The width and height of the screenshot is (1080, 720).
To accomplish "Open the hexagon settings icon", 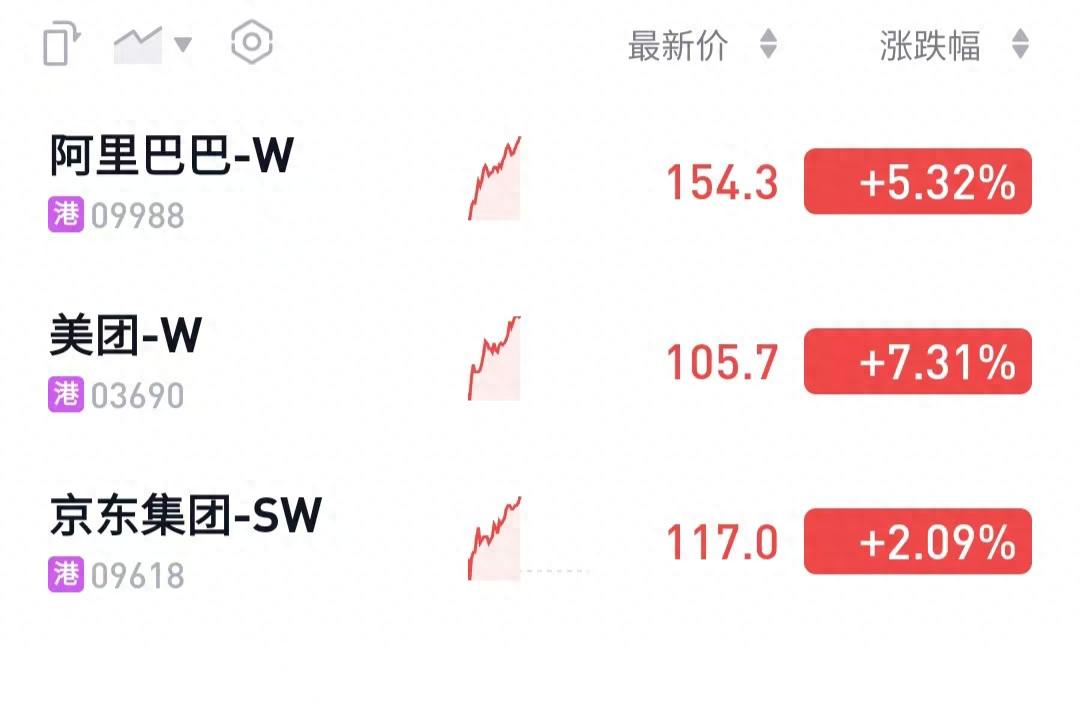I will click(251, 43).
